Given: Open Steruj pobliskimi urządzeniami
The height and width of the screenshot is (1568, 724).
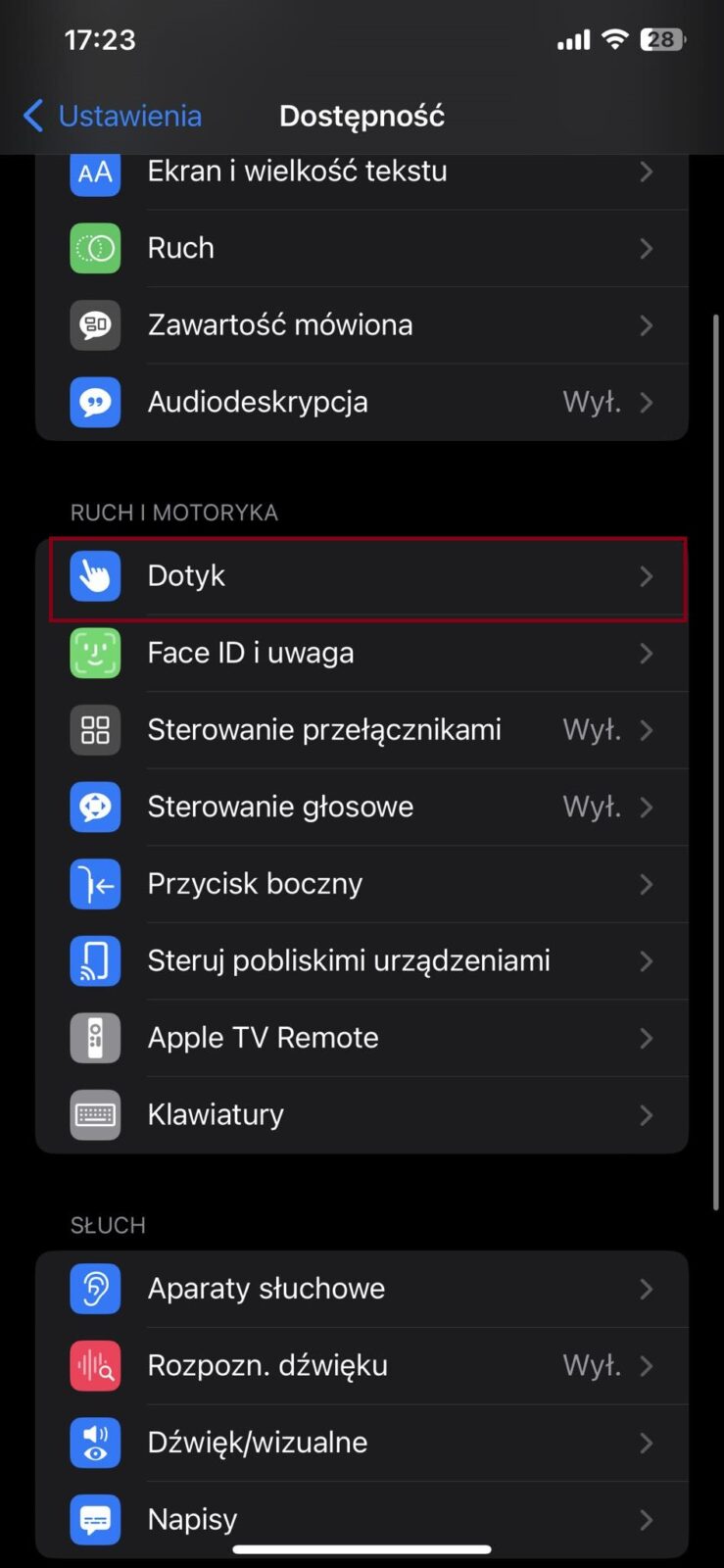Looking at the screenshot, I should 362,960.
